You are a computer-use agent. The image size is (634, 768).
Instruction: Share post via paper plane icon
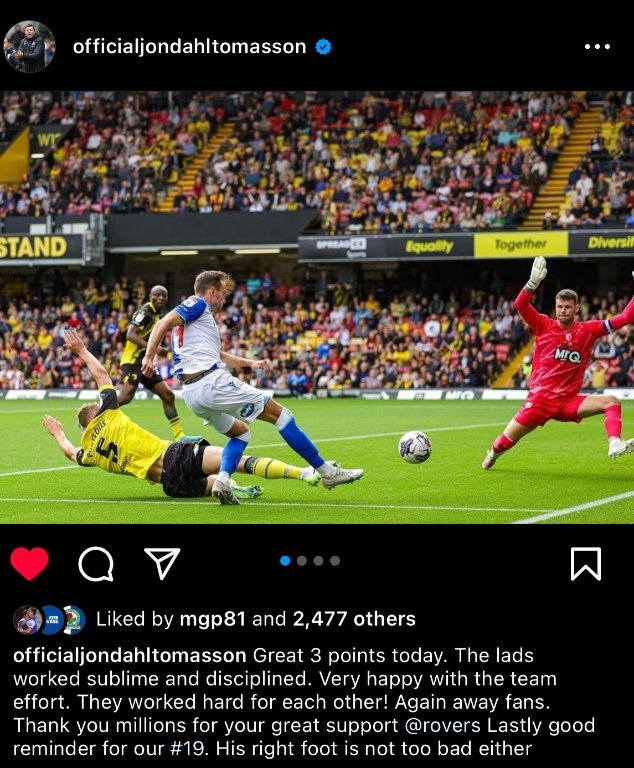[161, 564]
